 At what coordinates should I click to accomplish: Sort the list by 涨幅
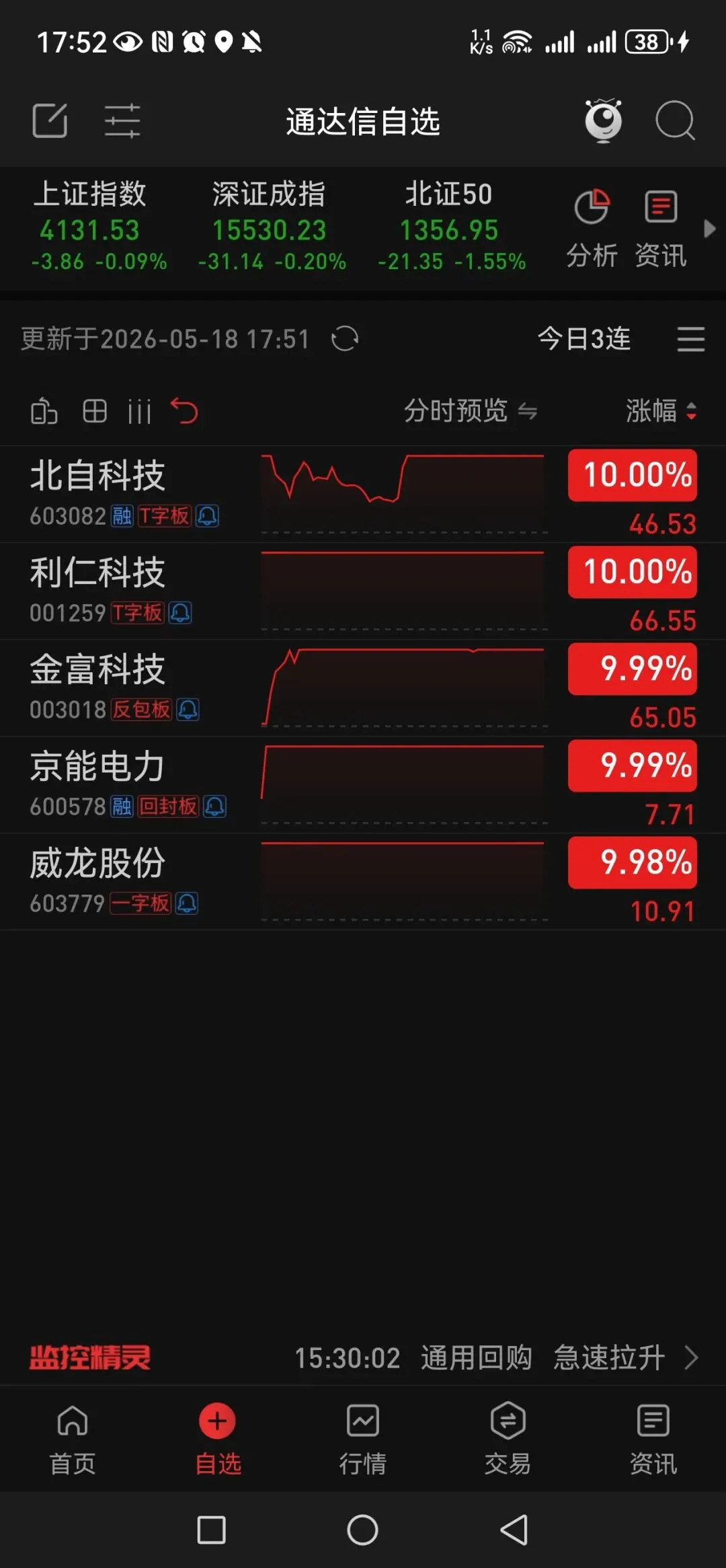point(661,410)
